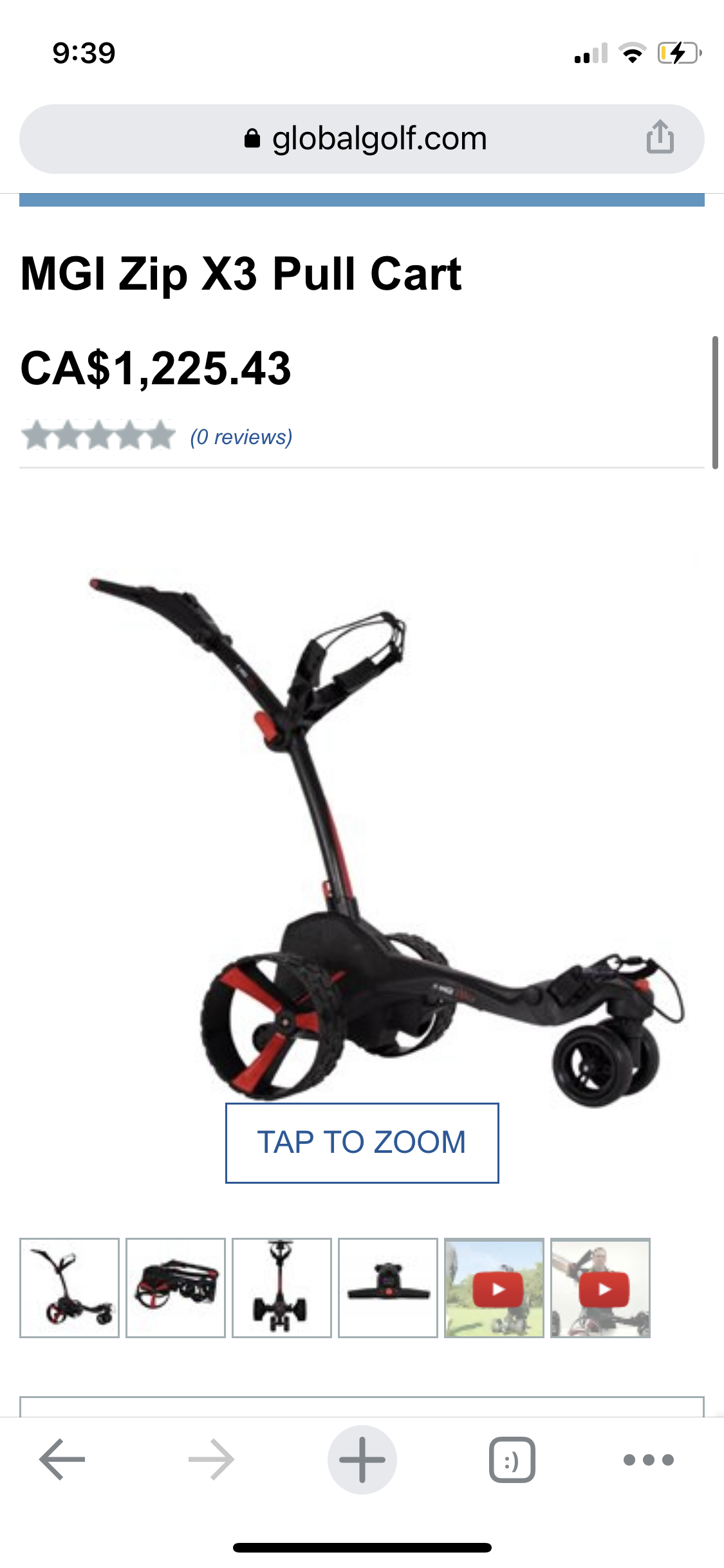724x1568 pixels.
Task: Select the folded cart thumbnail
Action: click(176, 1288)
